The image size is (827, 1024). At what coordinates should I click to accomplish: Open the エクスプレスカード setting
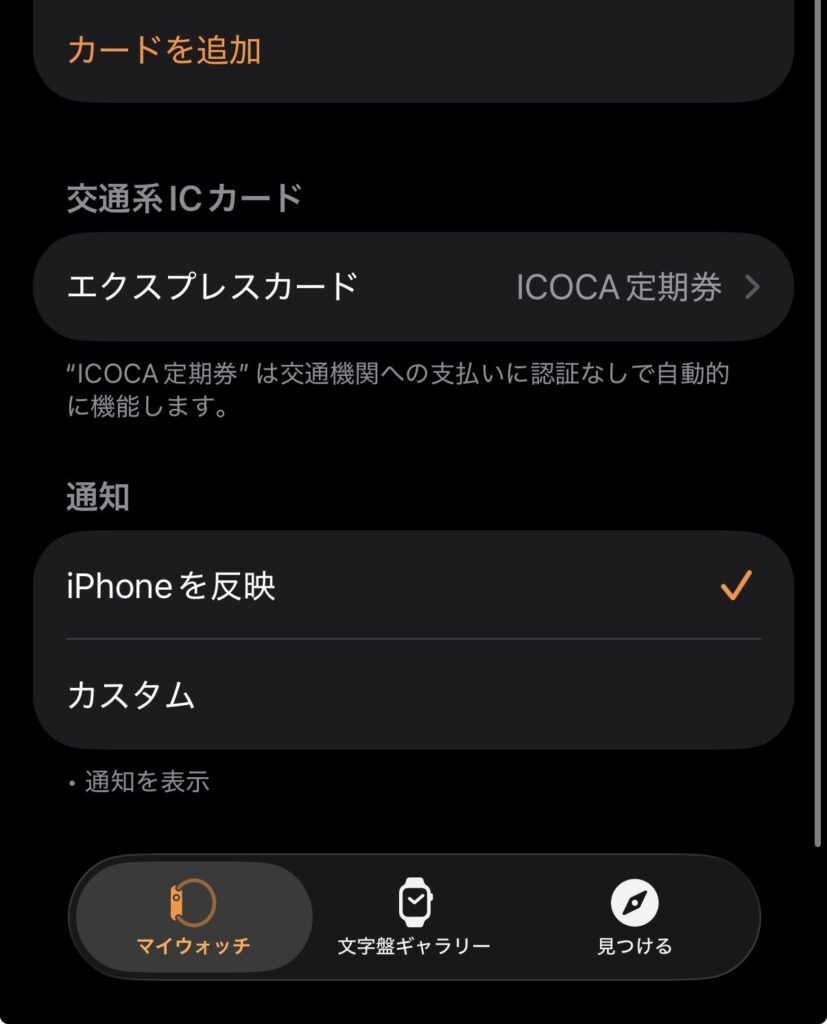pos(413,288)
